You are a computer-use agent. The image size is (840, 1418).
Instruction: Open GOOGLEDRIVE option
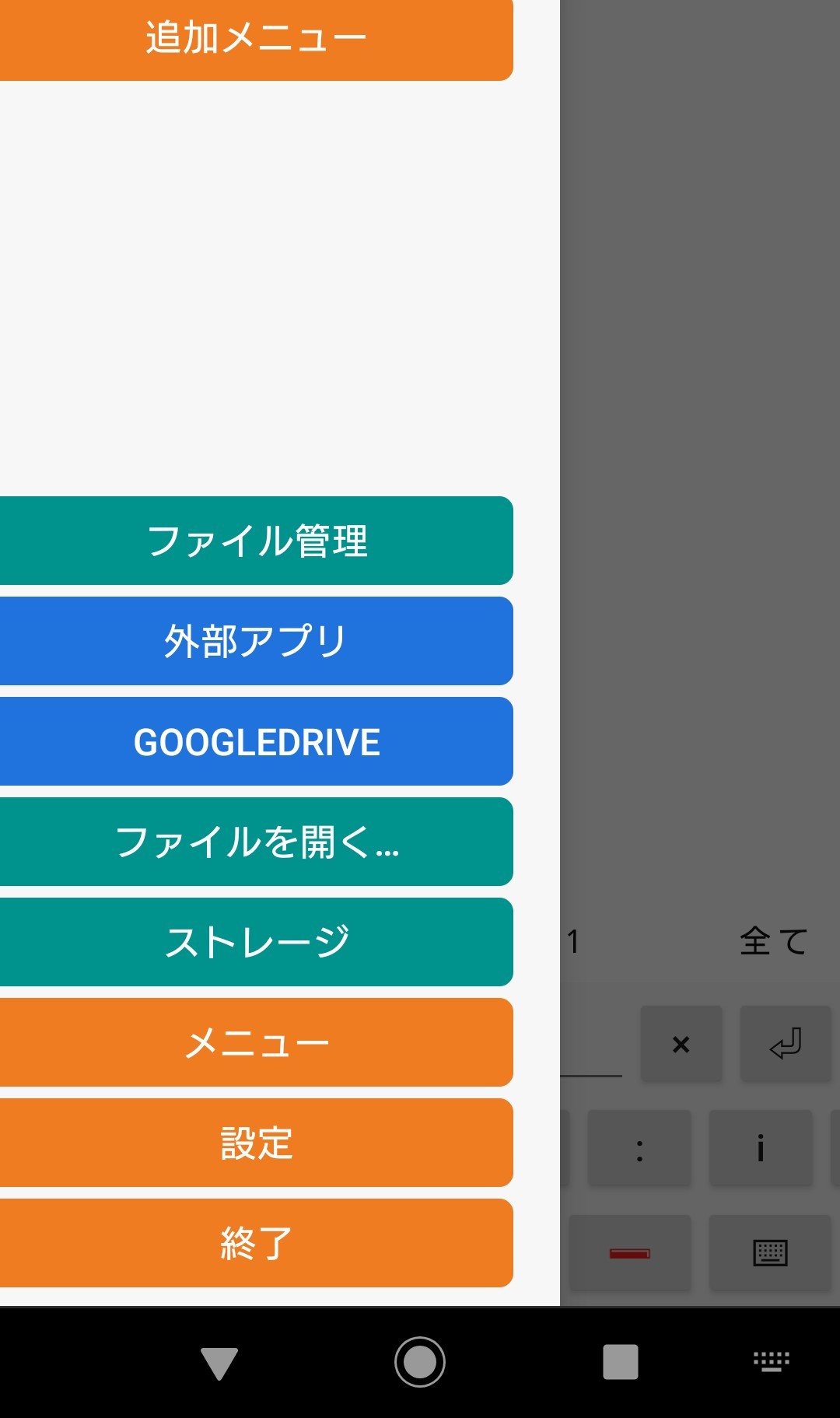[x=257, y=741]
